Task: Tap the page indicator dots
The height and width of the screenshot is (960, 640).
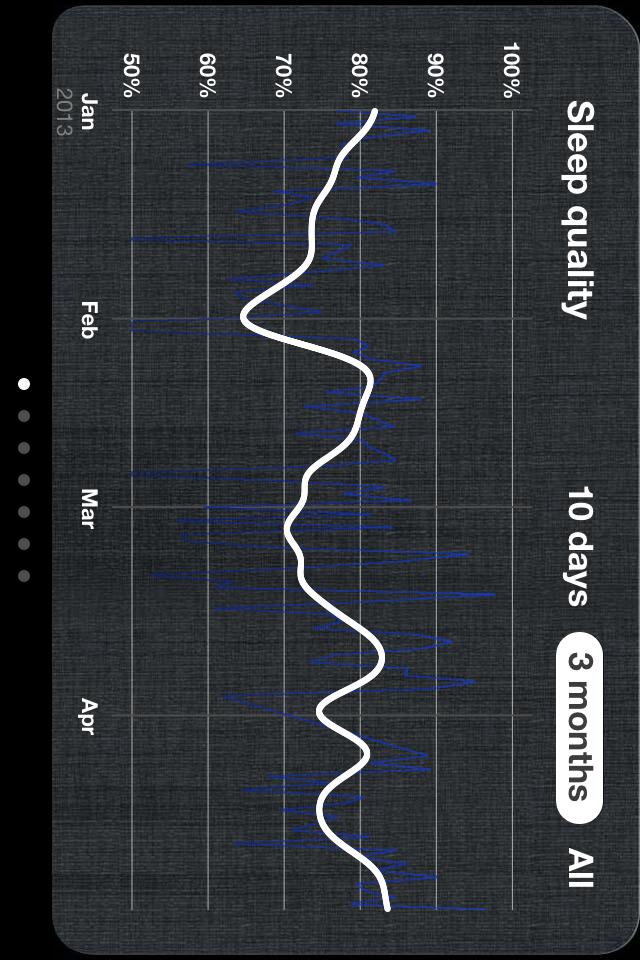Action: 24,479
